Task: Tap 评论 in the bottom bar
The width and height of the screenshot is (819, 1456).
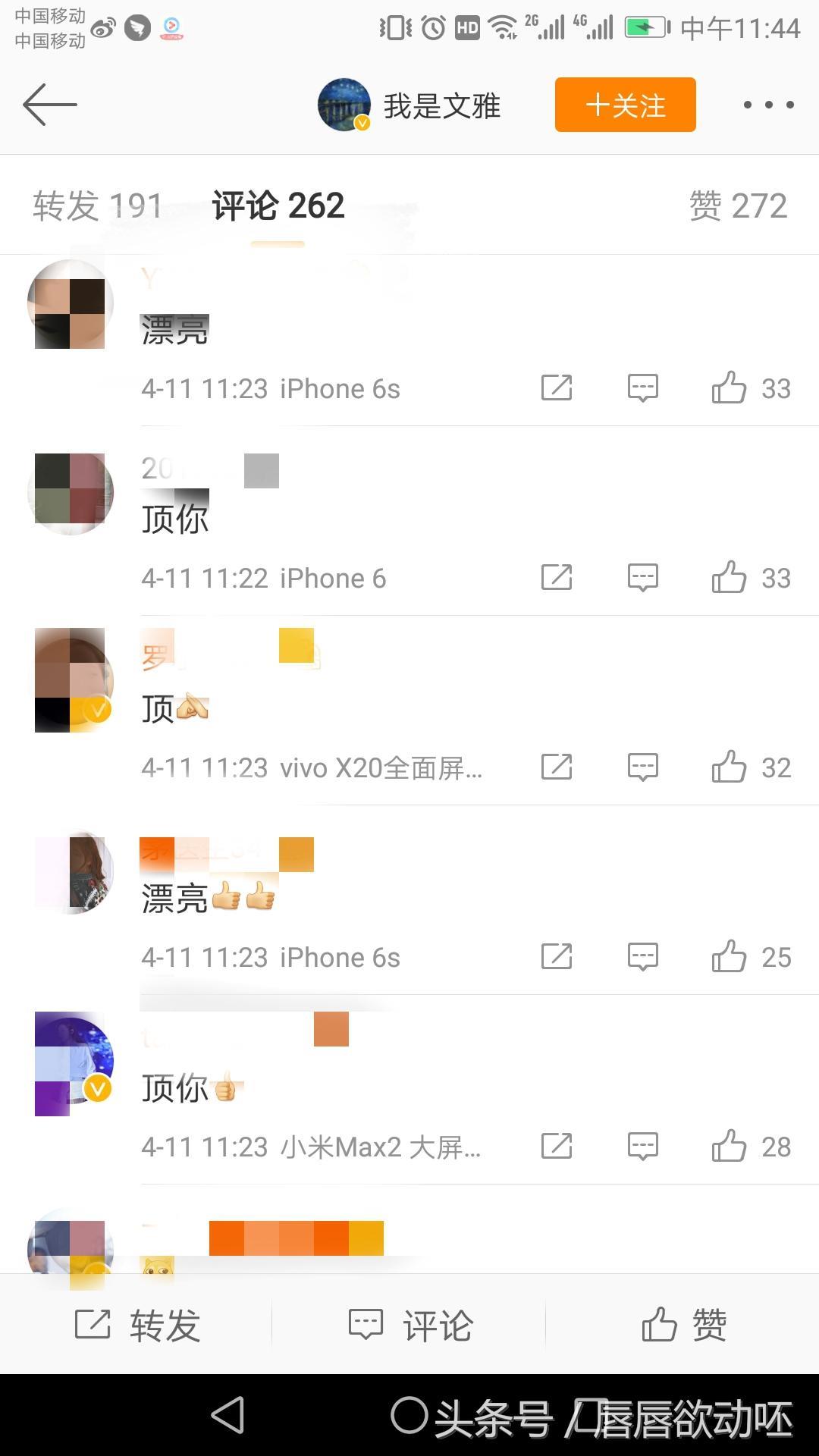Action: [409, 1326]
